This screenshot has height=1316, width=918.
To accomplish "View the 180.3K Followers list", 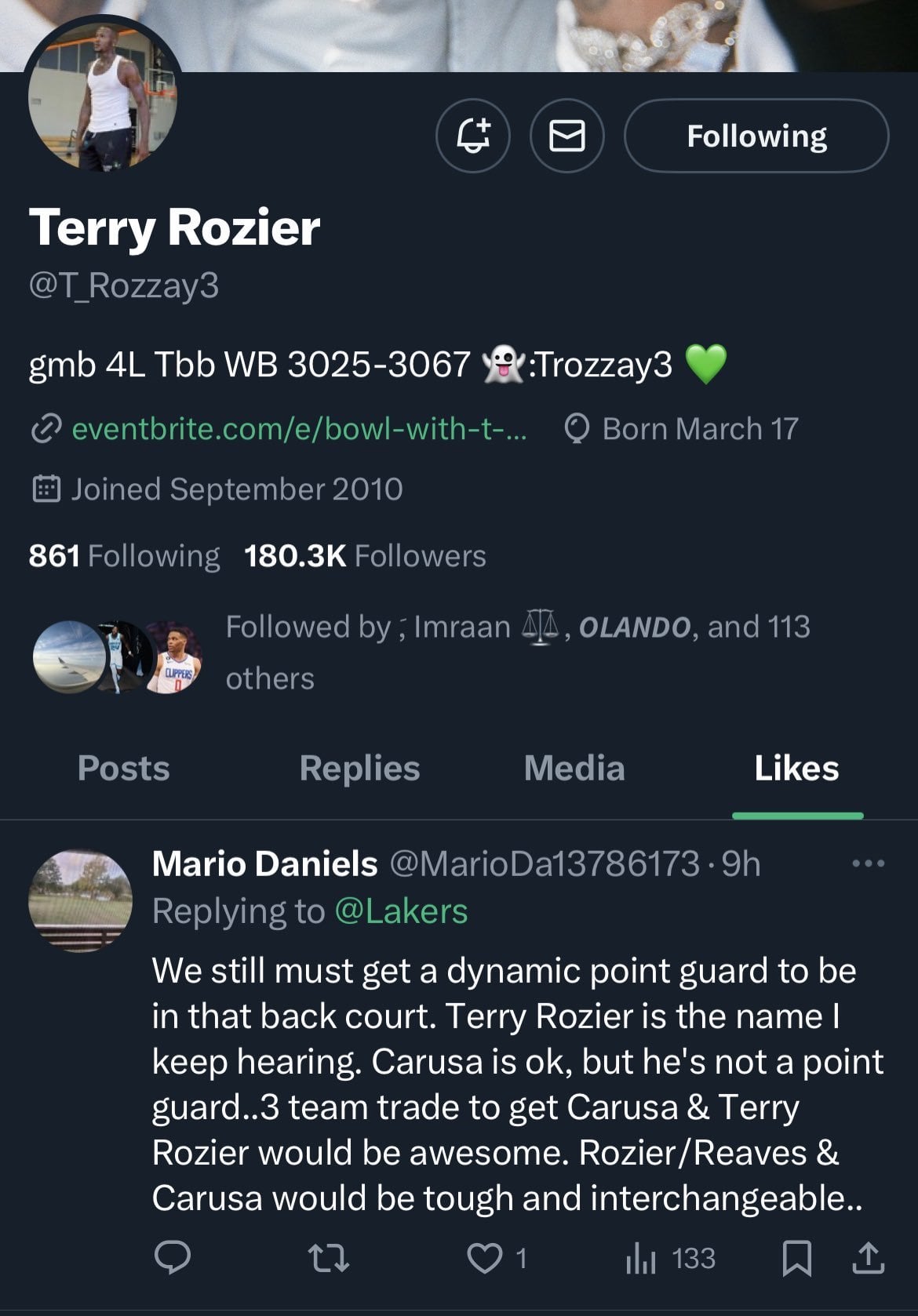I will [x=365, y=556].
